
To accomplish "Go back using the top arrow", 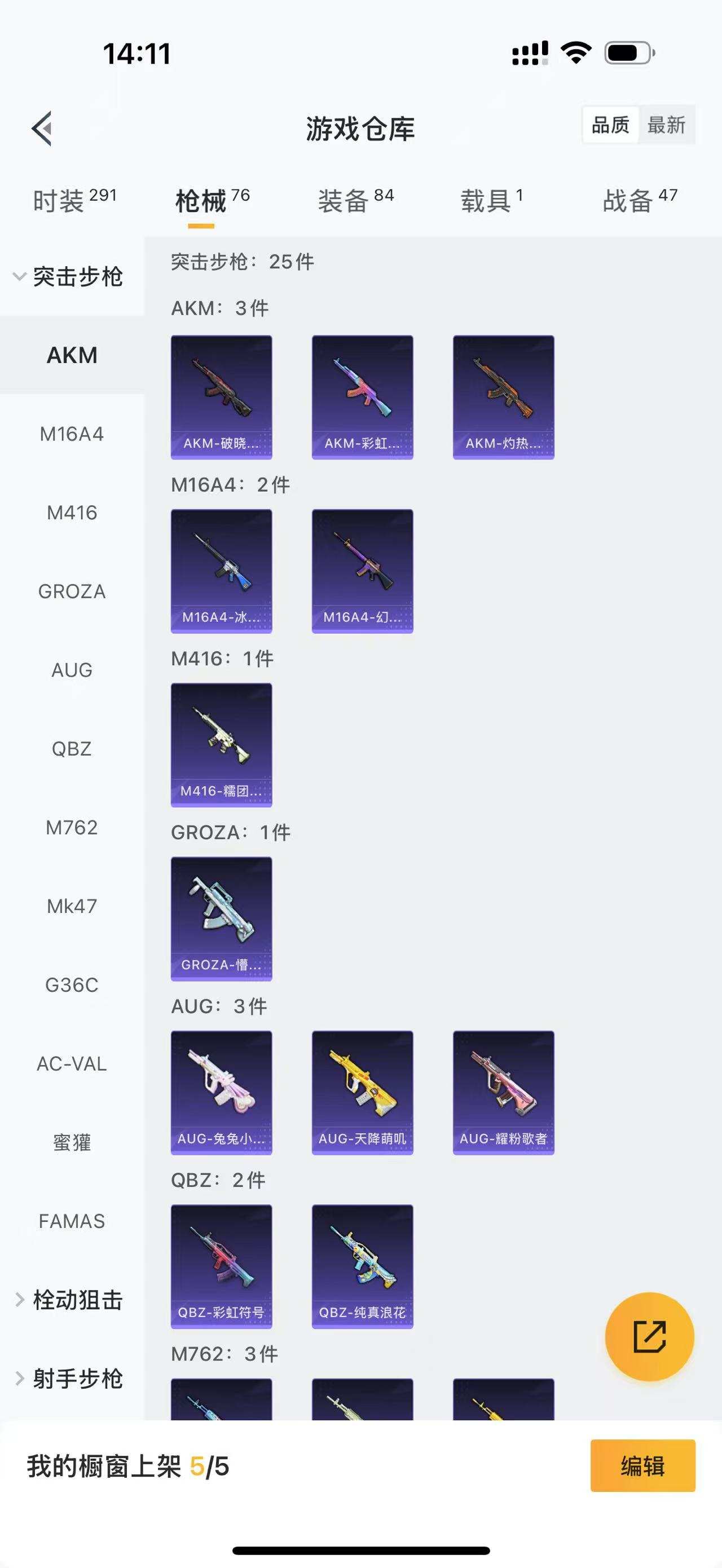I will (42, 129).
